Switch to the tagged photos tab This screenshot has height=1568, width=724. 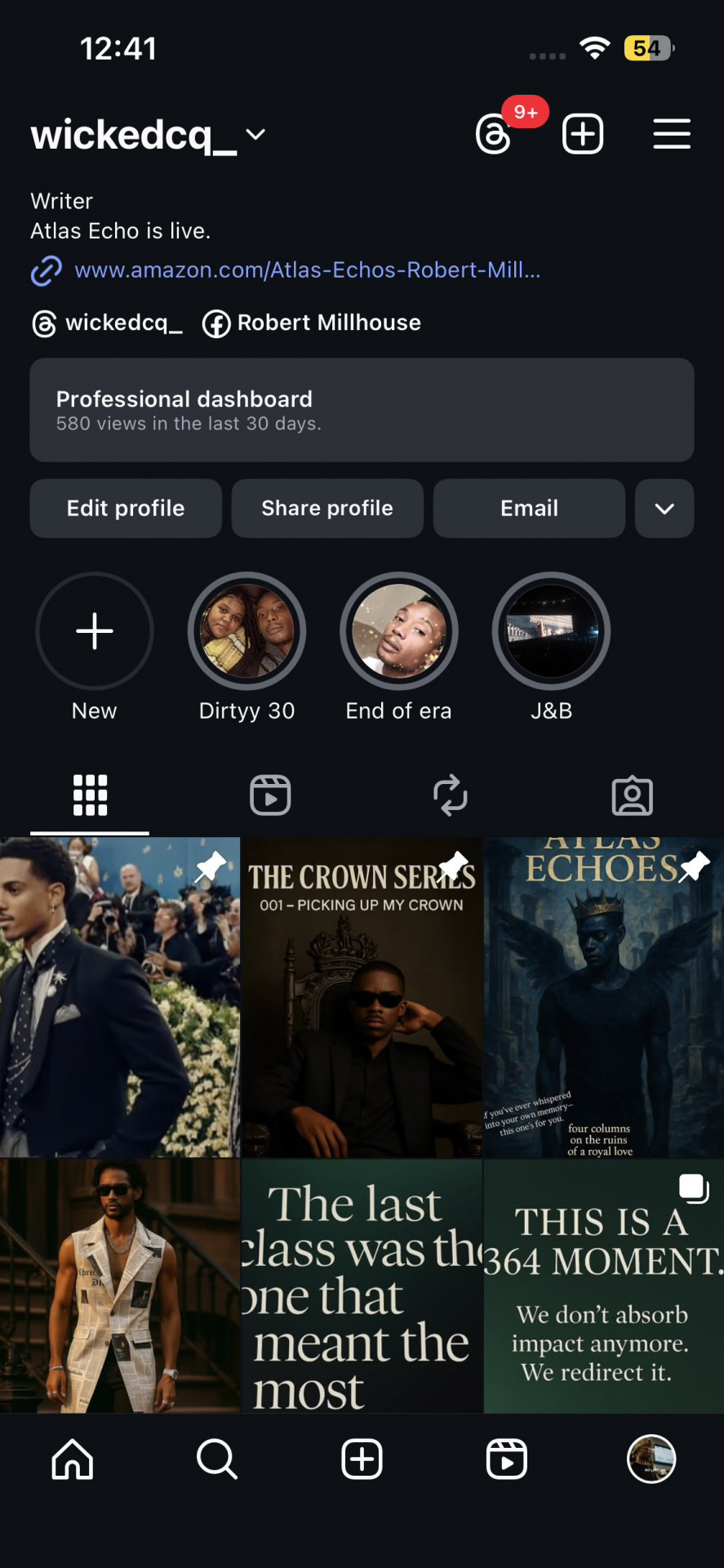tap(632, 795)
